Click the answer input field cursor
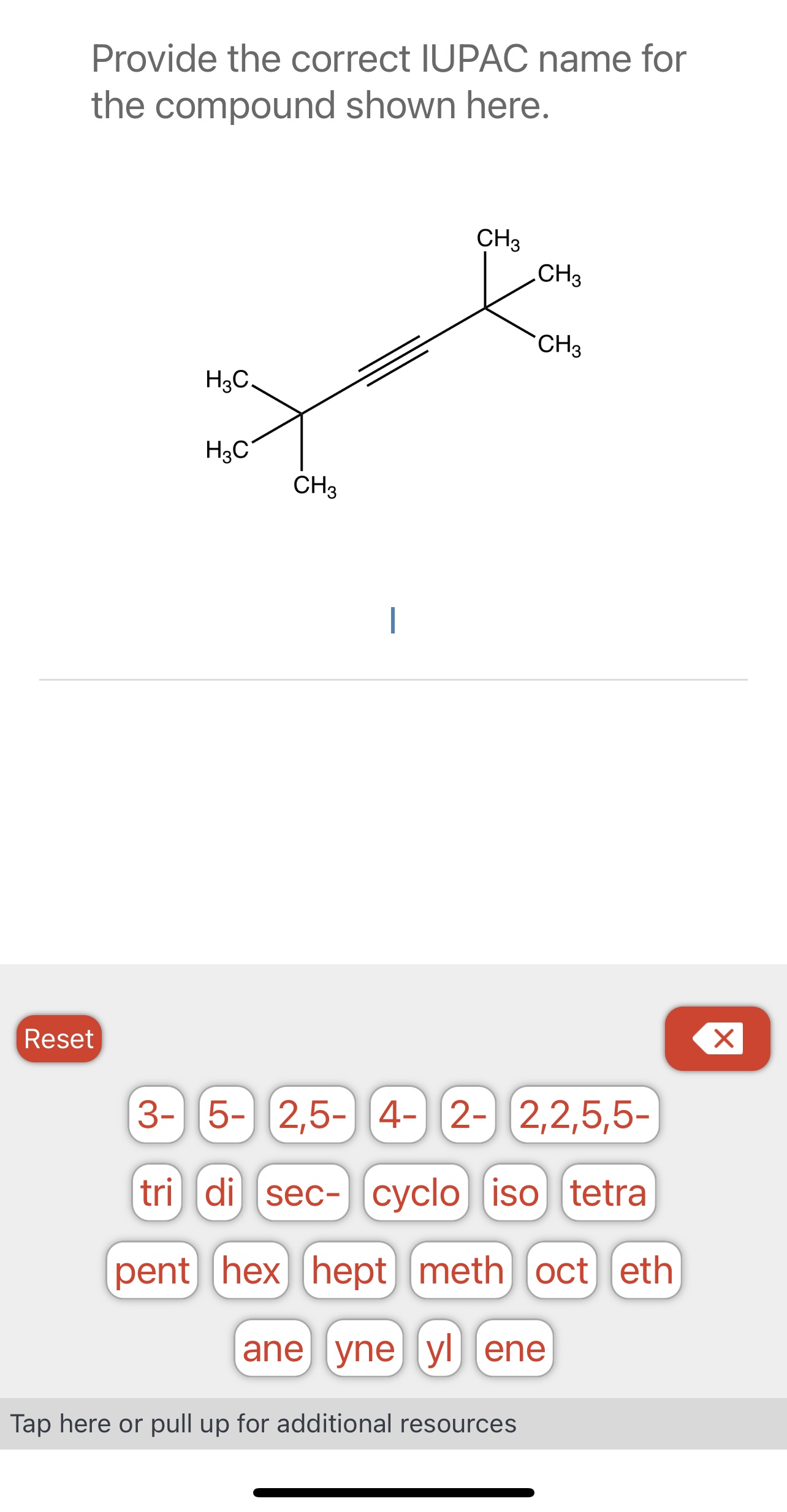The height and width of the screenshot is (1512, 787). coord(393,621)
